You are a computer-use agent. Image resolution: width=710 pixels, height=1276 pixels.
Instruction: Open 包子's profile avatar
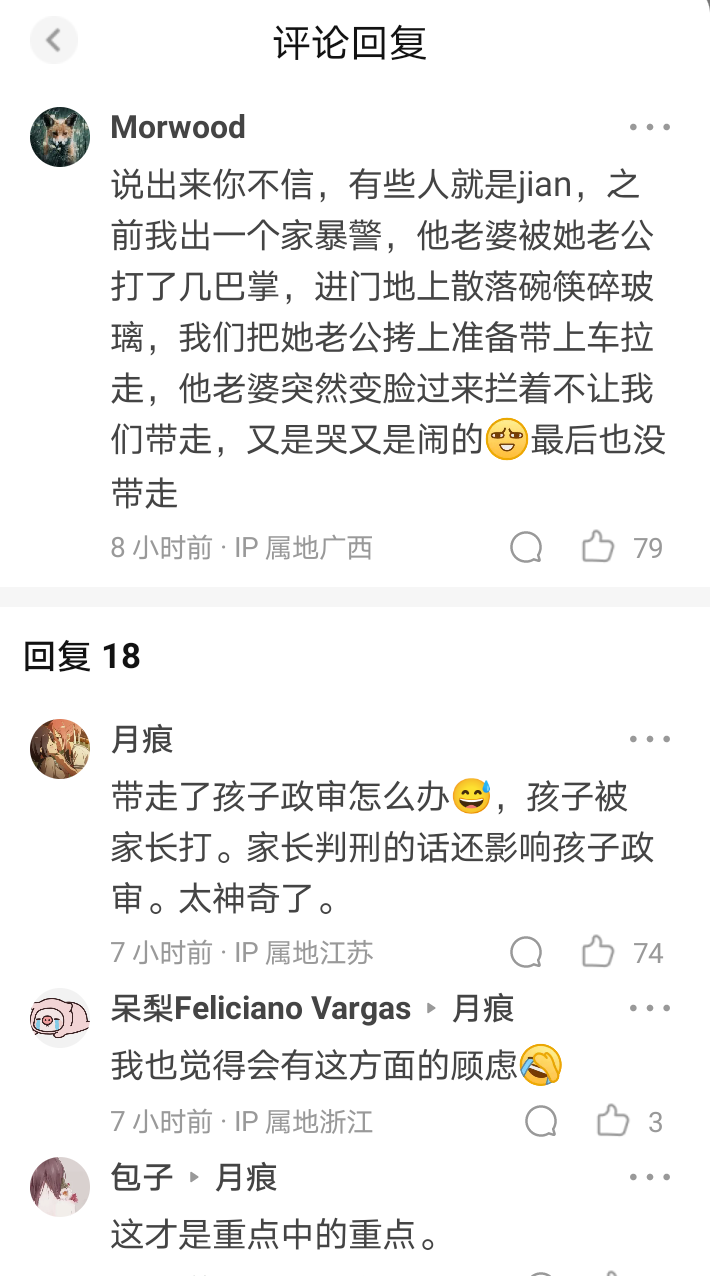click(x=60, y=1187)
